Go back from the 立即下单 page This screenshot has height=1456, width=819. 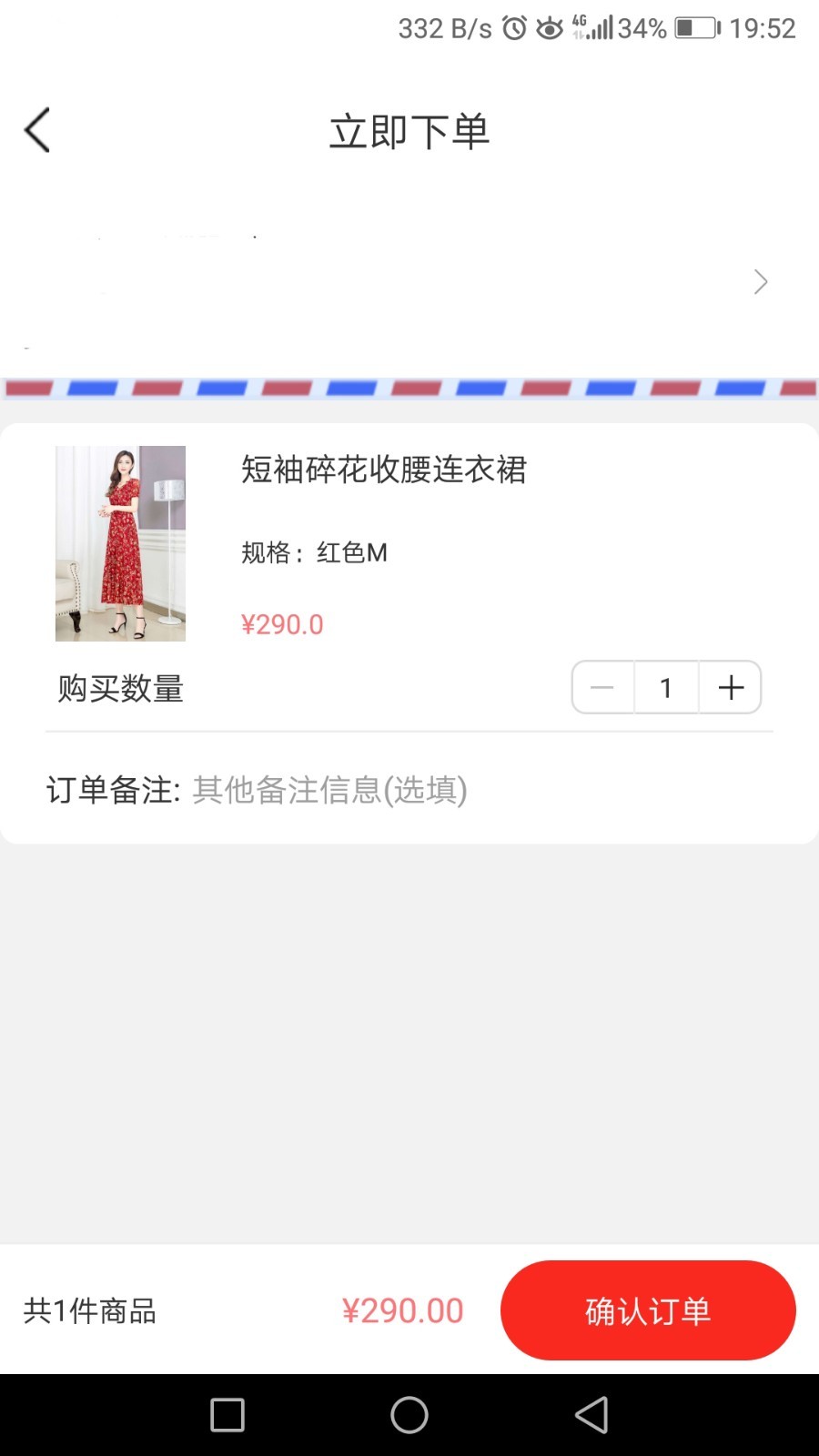click(x=37, y=130)
